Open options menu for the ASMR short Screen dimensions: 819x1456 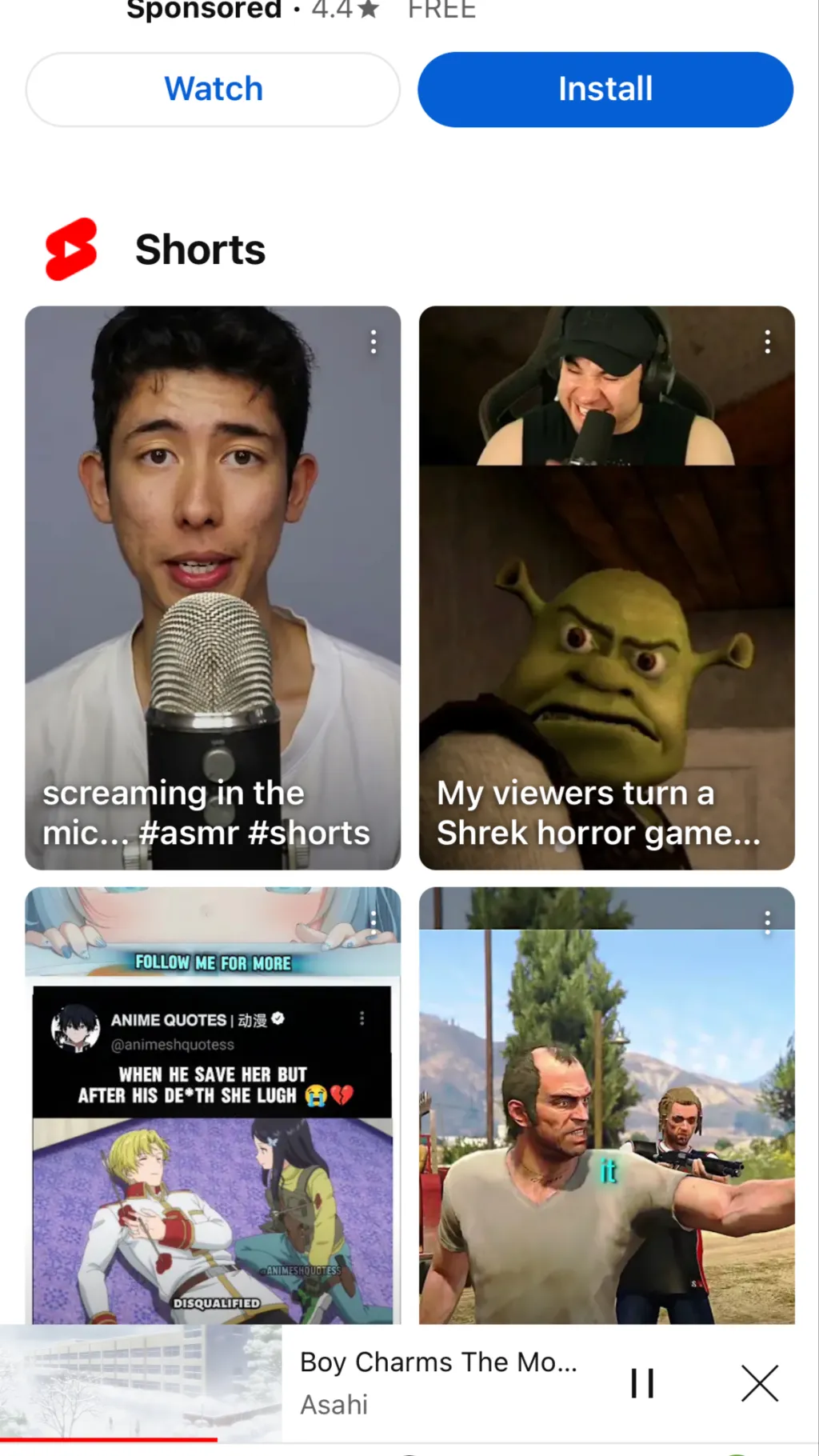pyautogui.click(x=373, y=342)
